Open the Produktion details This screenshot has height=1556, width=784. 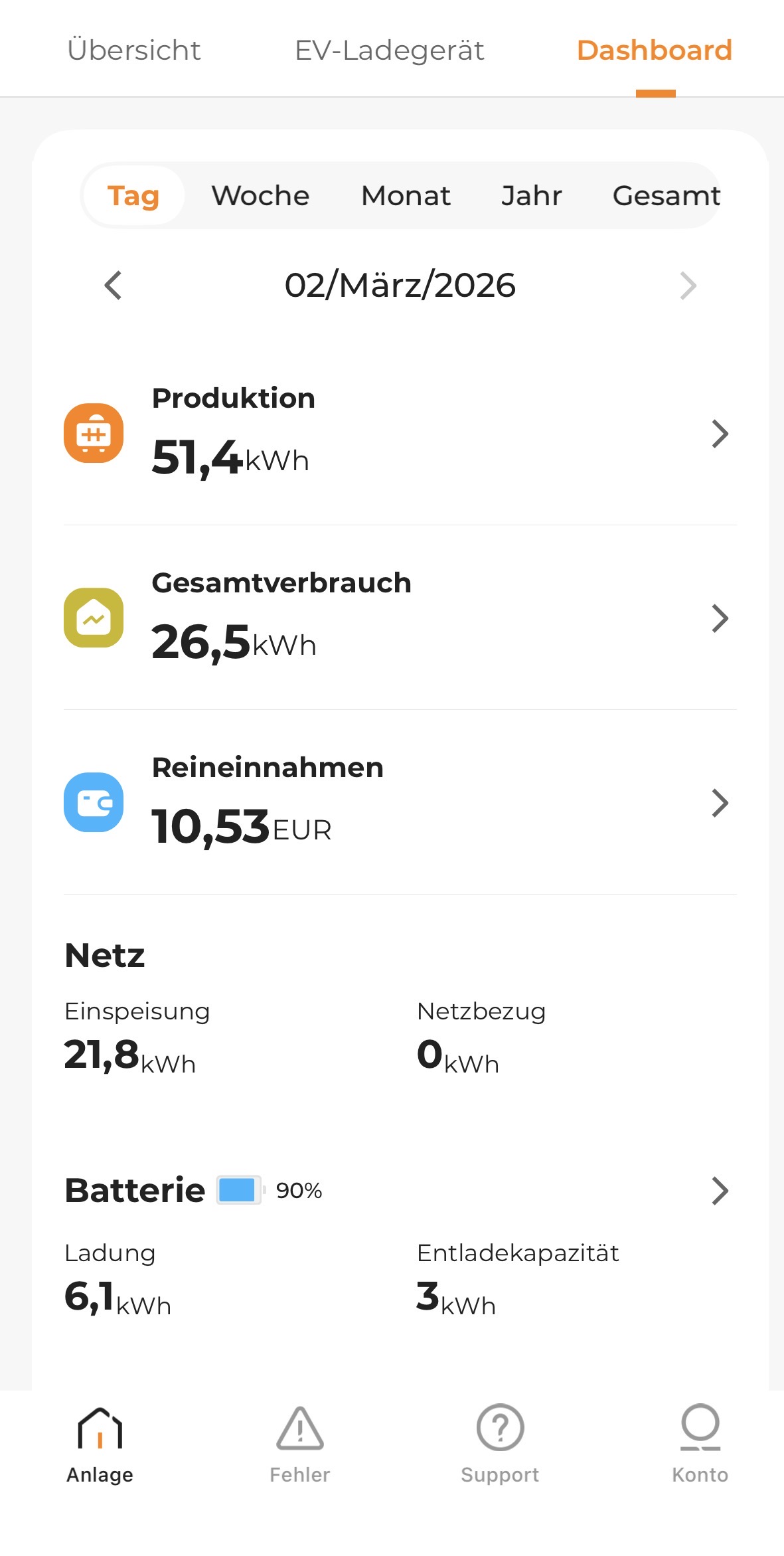tap(720, 434)
